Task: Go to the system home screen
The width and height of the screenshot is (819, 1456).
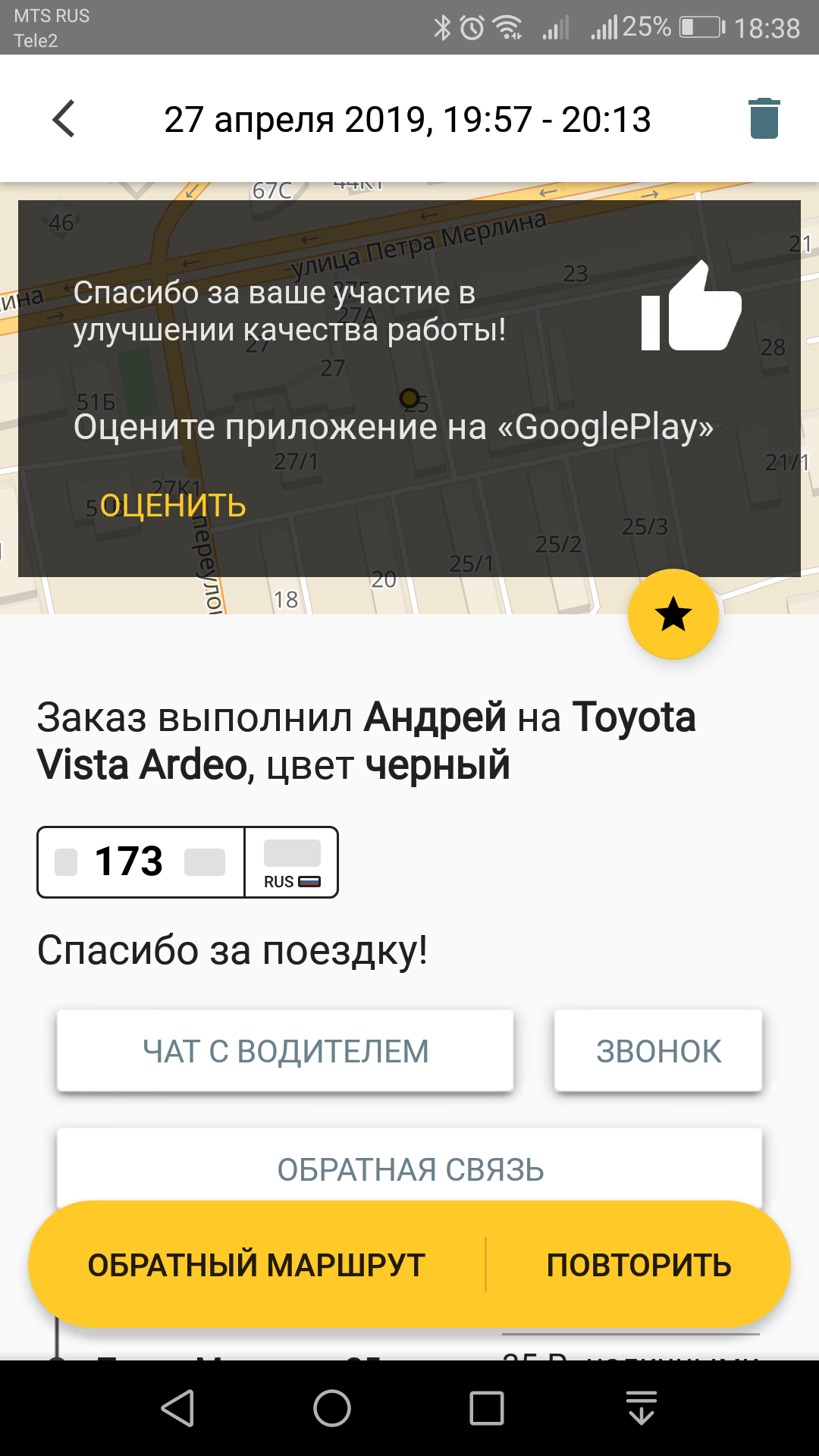Action: click(332, 1409)
